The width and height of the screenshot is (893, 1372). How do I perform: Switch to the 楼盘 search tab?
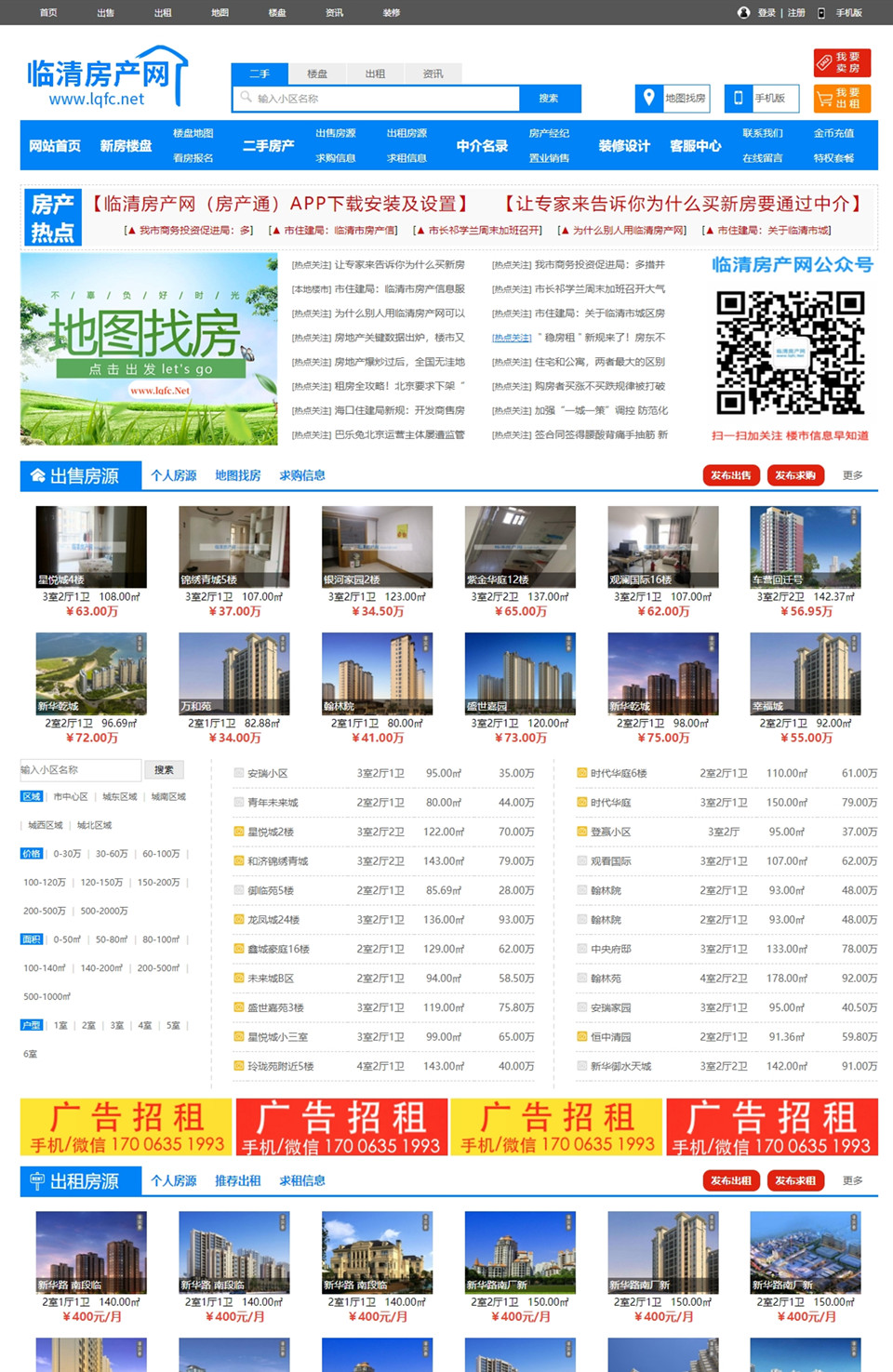(317, 73)
